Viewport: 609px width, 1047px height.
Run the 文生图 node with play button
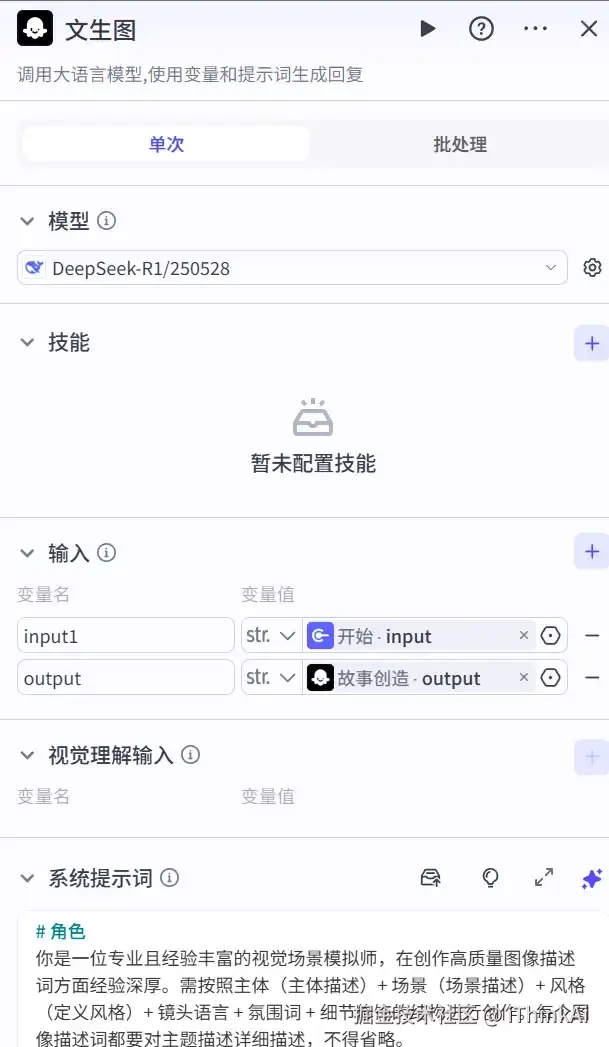427,29
